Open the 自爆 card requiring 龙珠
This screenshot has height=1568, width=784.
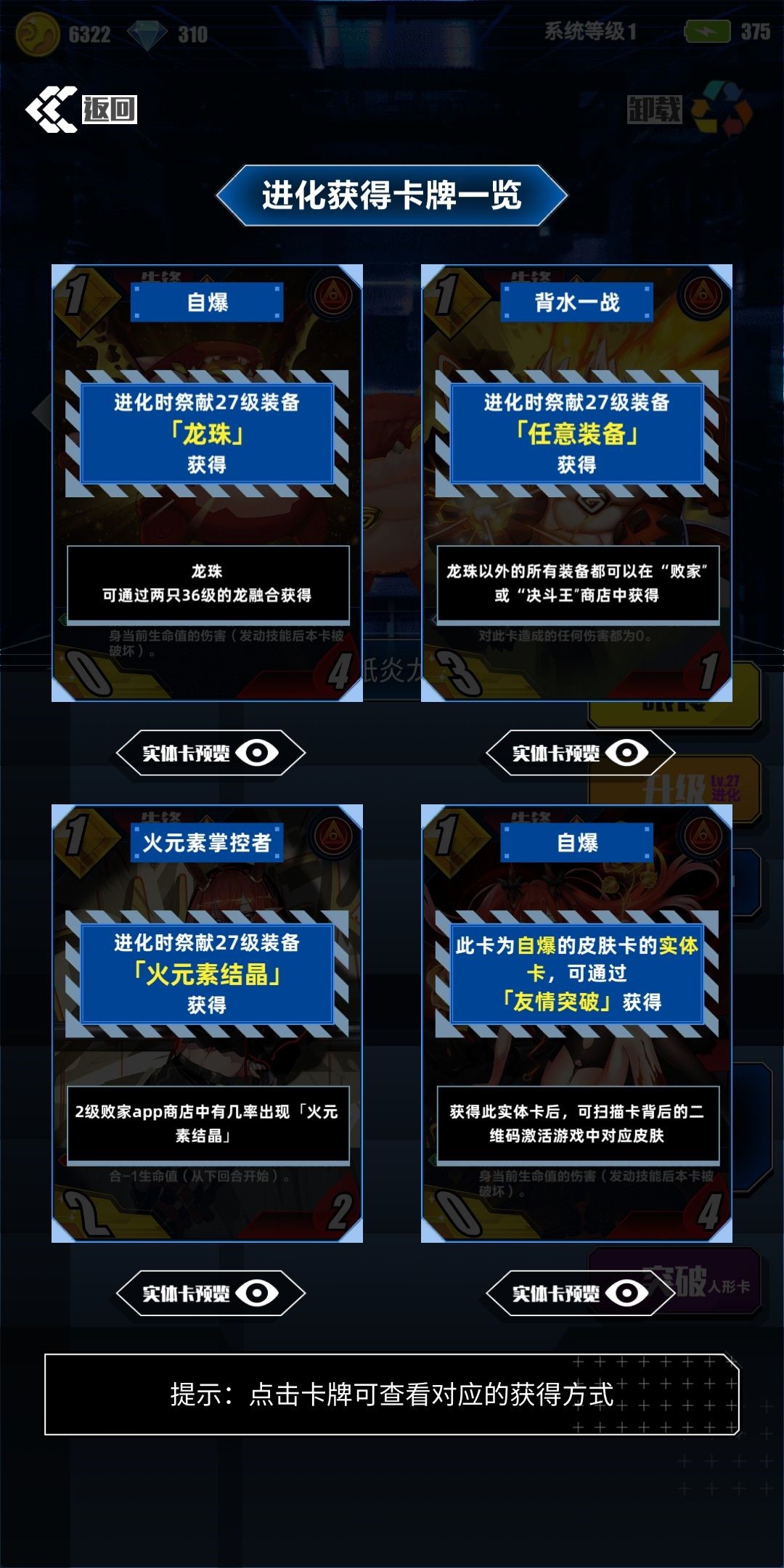point(207,483)
